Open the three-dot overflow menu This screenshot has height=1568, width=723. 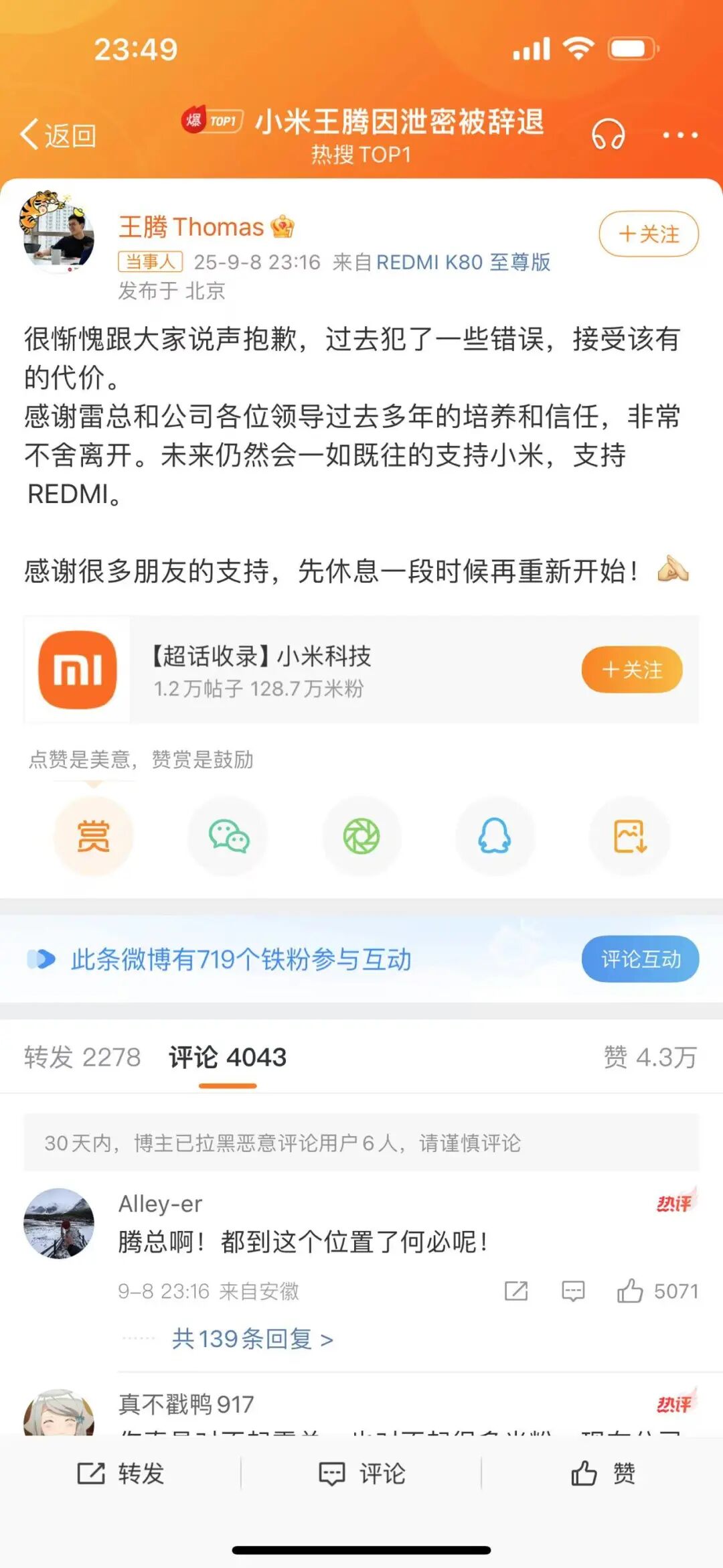pyautogui.click(x=679, y=135)
